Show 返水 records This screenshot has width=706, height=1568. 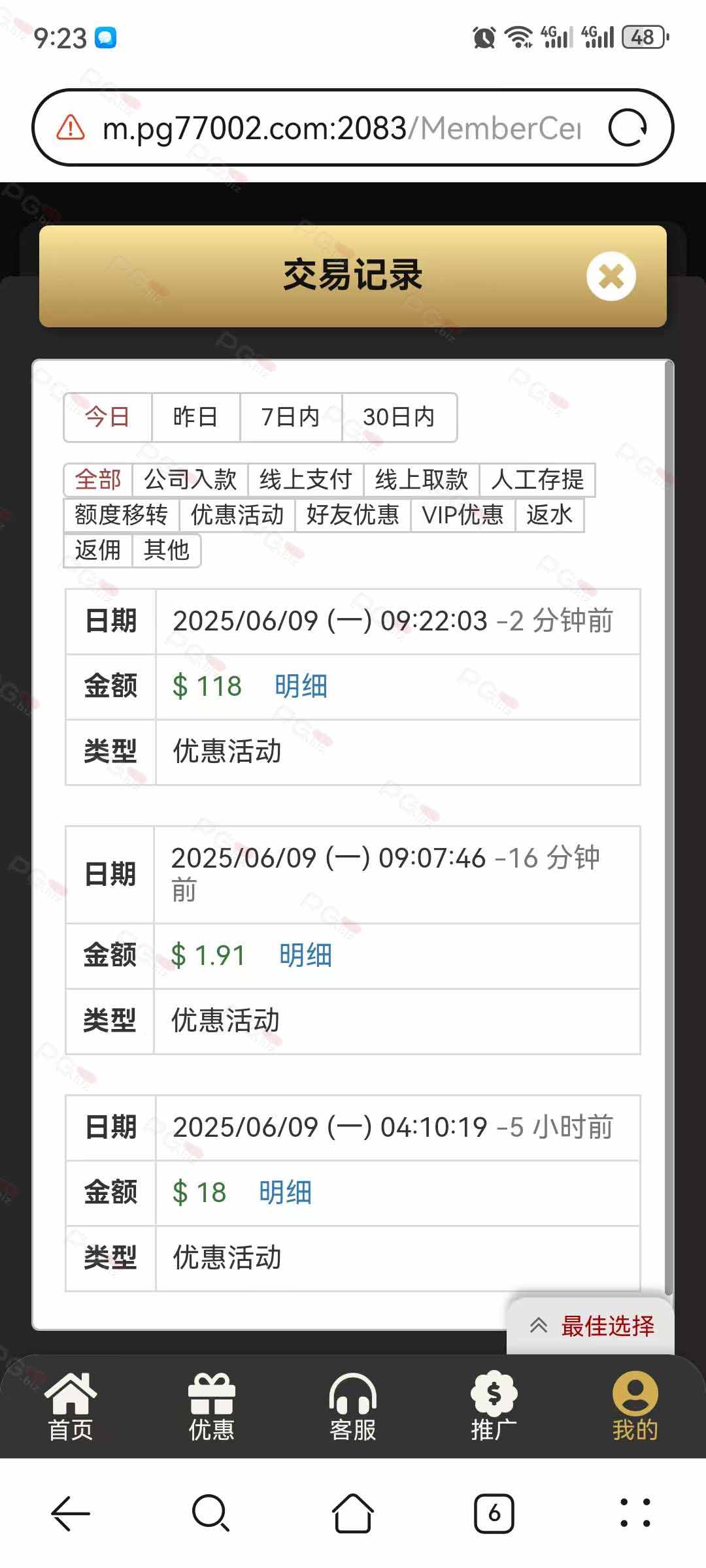pos(549,515)
